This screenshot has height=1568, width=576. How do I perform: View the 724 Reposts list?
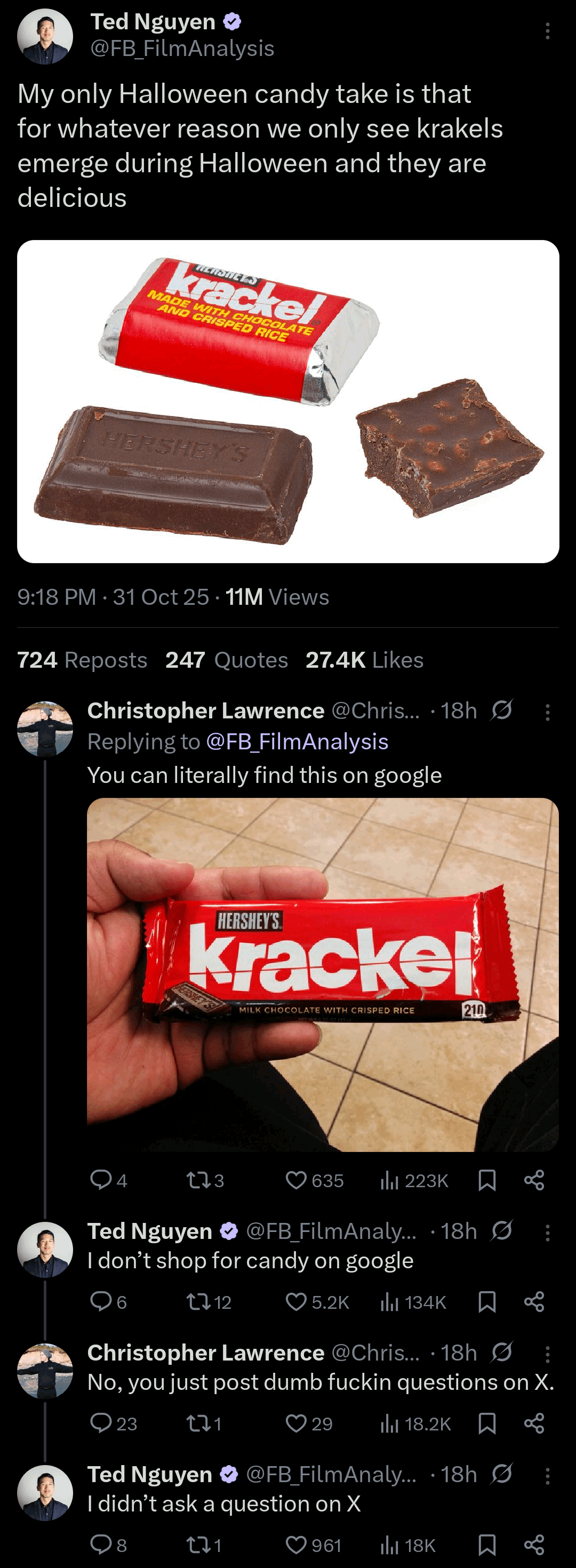pos(82,660)
